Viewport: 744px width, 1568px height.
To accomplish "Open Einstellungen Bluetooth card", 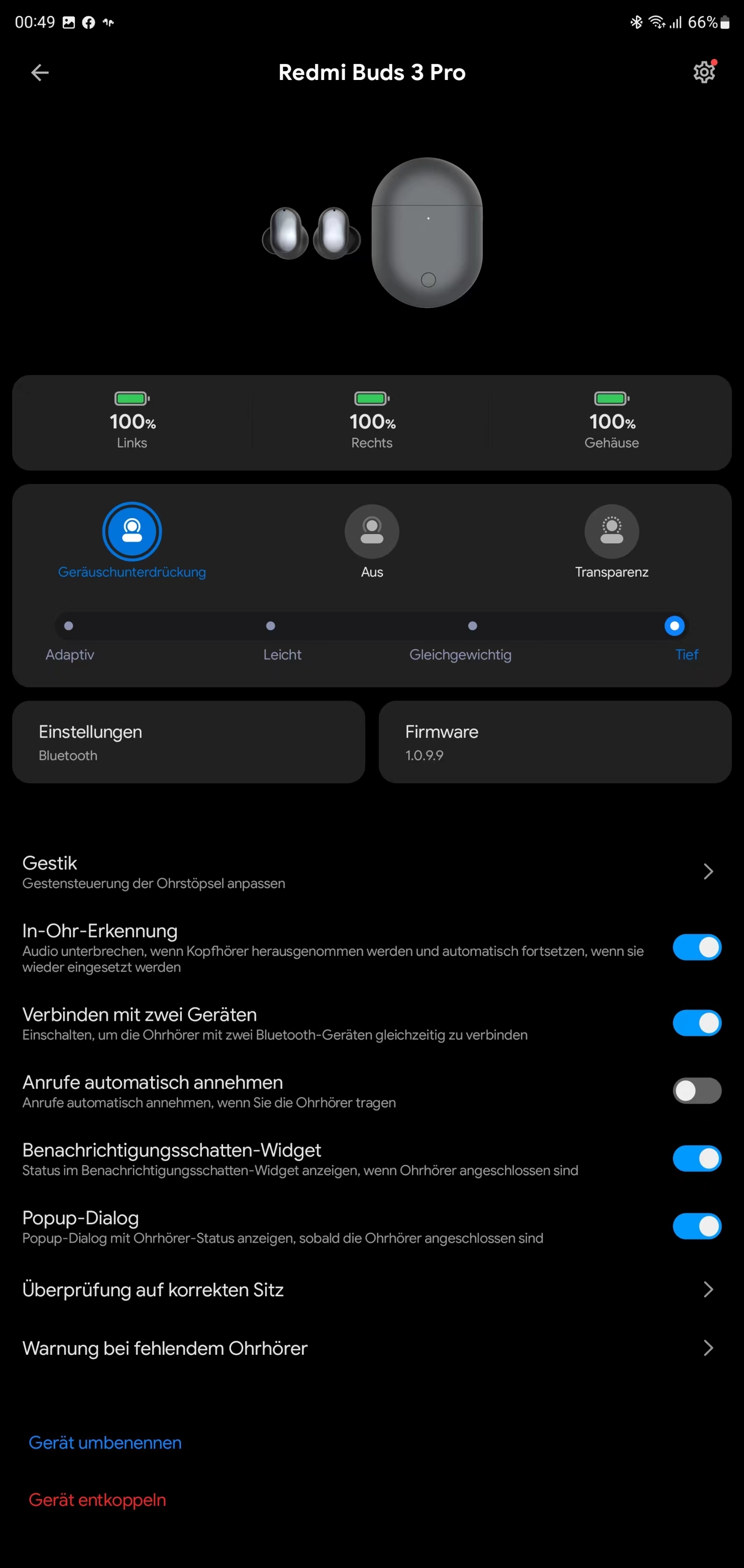I will point(189,742).
